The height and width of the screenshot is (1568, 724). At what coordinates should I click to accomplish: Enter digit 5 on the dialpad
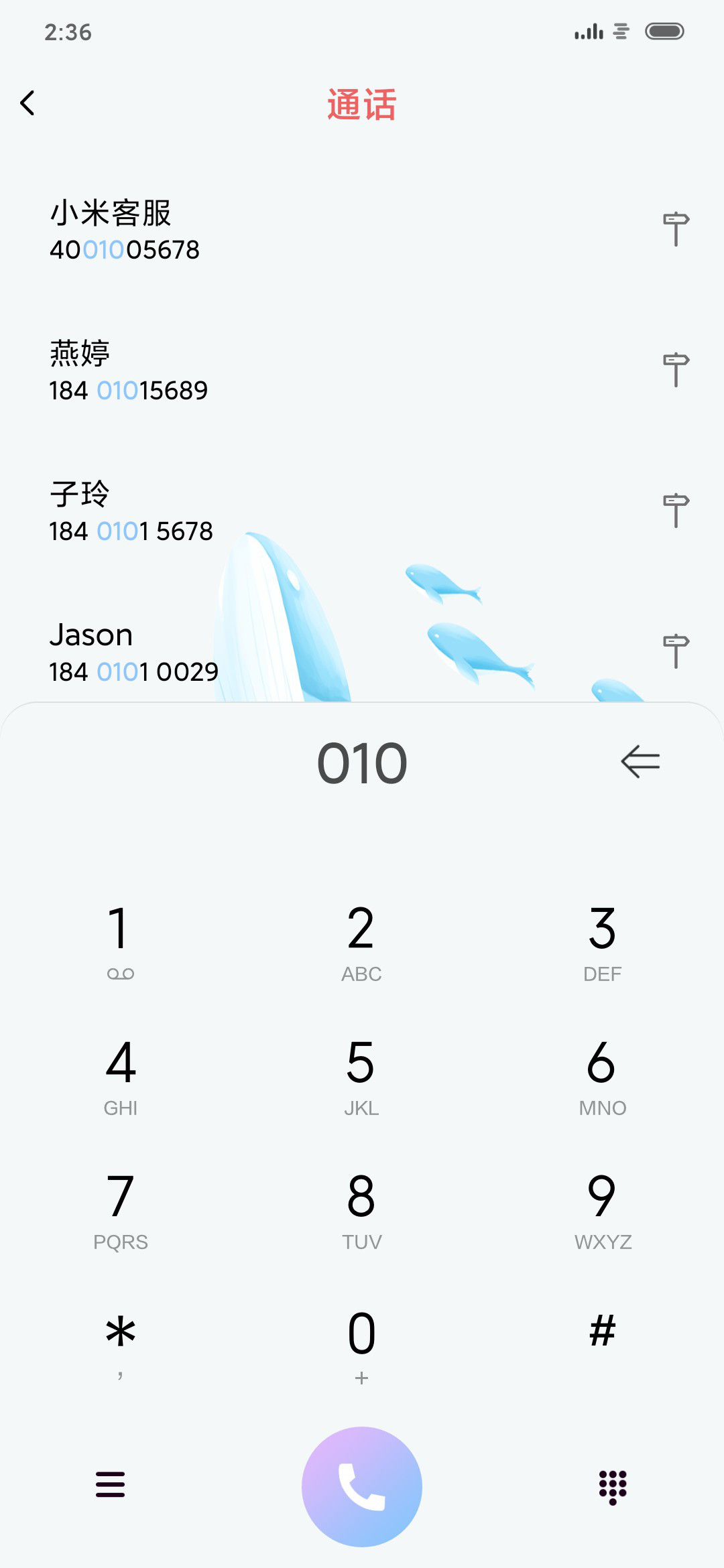pyautogui.click(x=361, y=1075)
